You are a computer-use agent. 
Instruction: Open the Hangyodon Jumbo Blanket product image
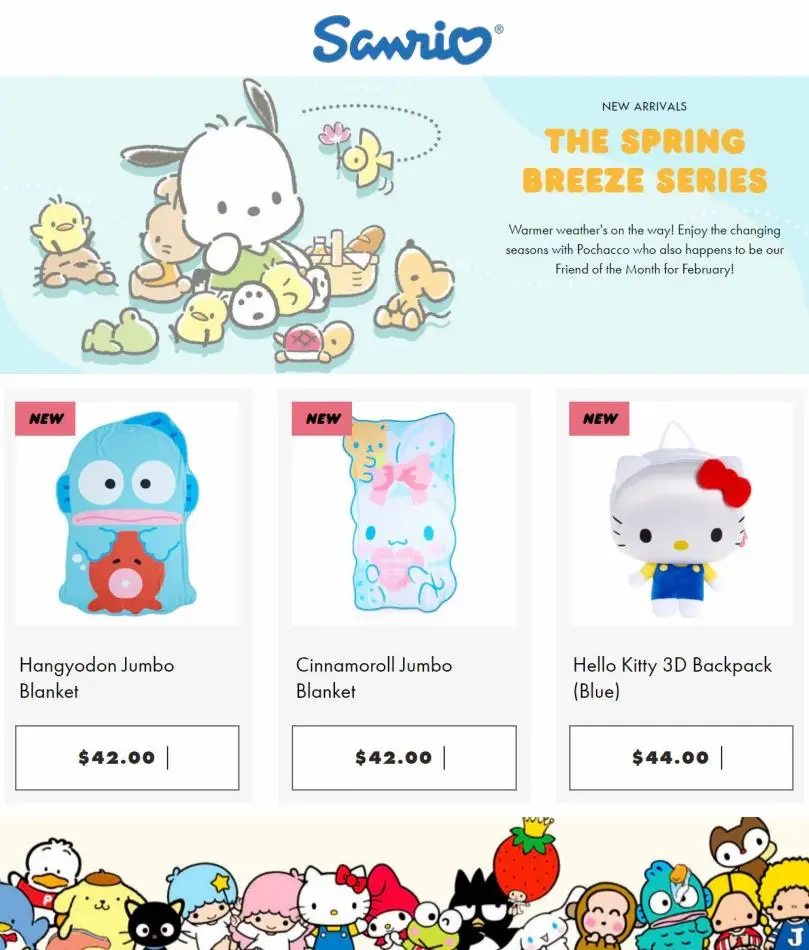[127, 514]
